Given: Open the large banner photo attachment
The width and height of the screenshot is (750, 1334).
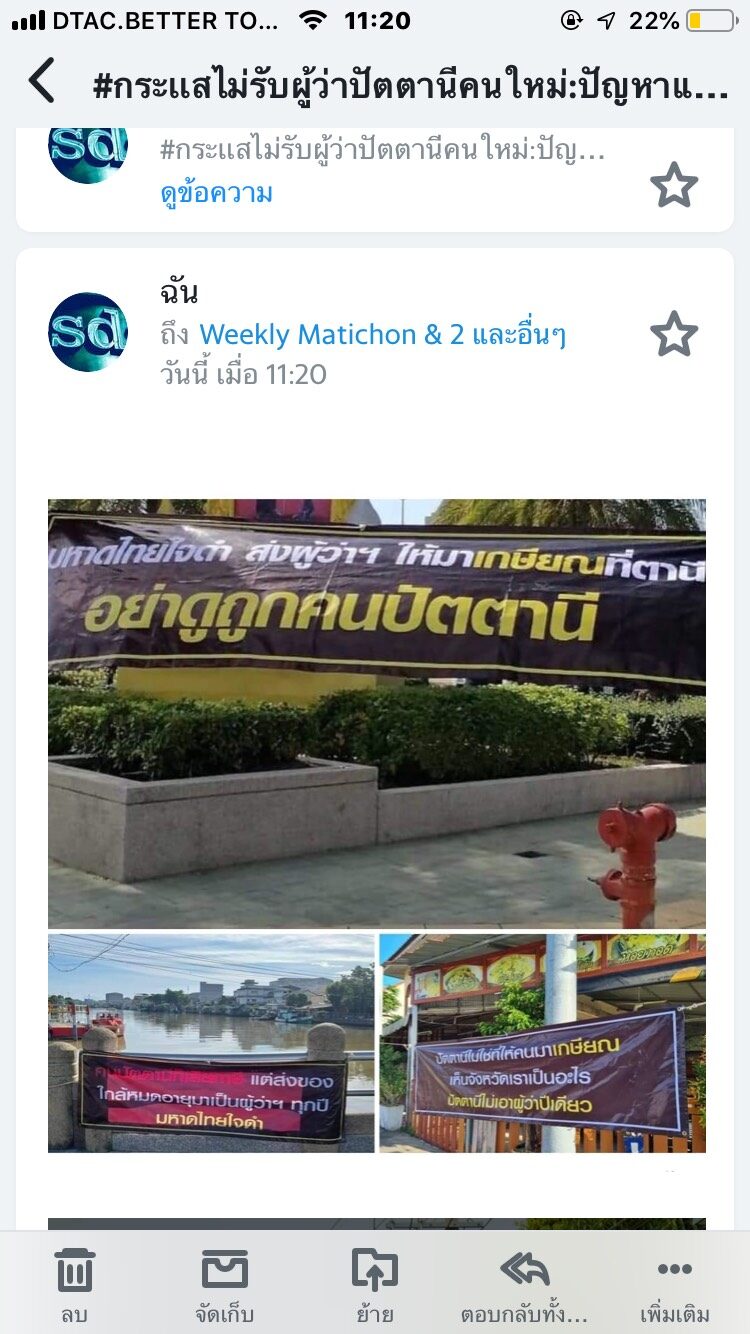Looking at the screenshot, I should point(376,713).
